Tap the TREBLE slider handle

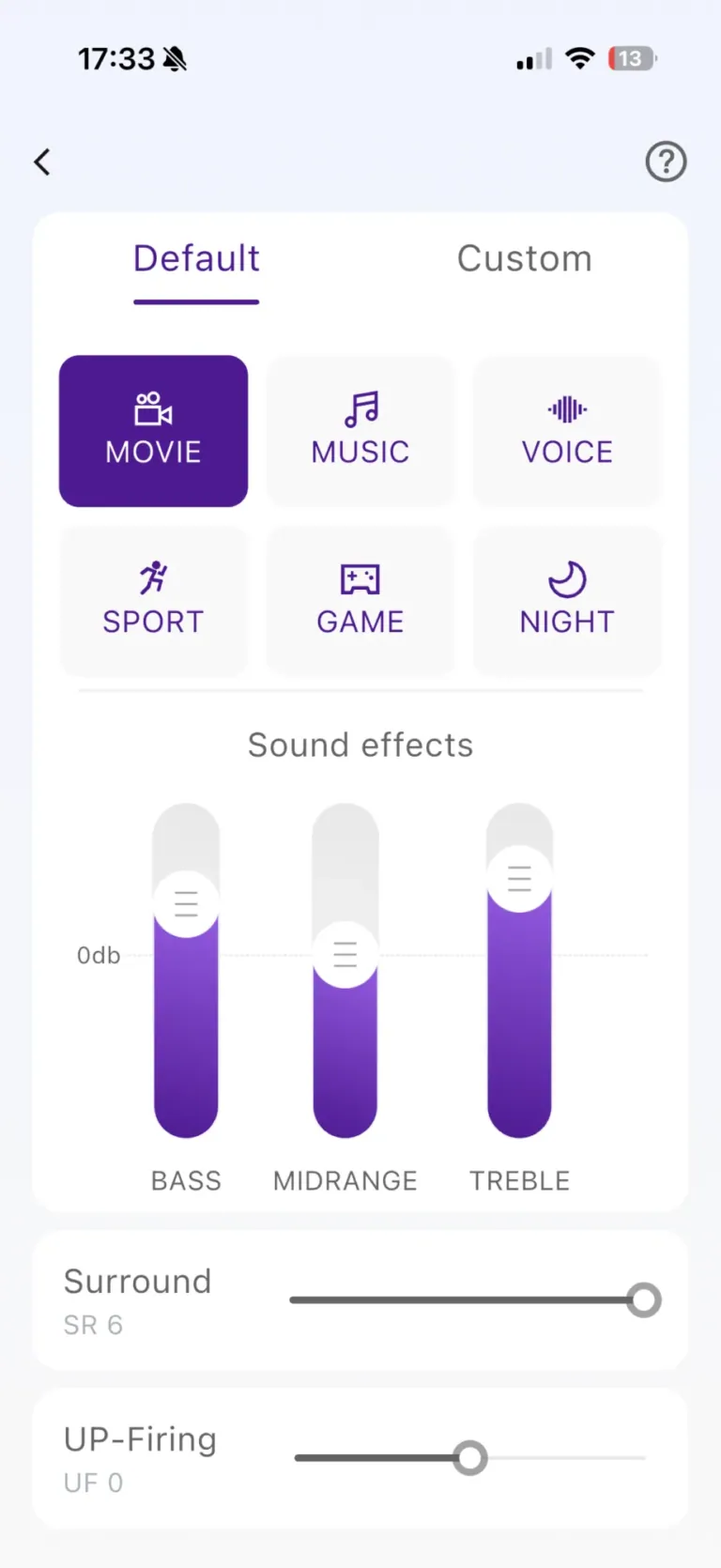pos(519,879)
